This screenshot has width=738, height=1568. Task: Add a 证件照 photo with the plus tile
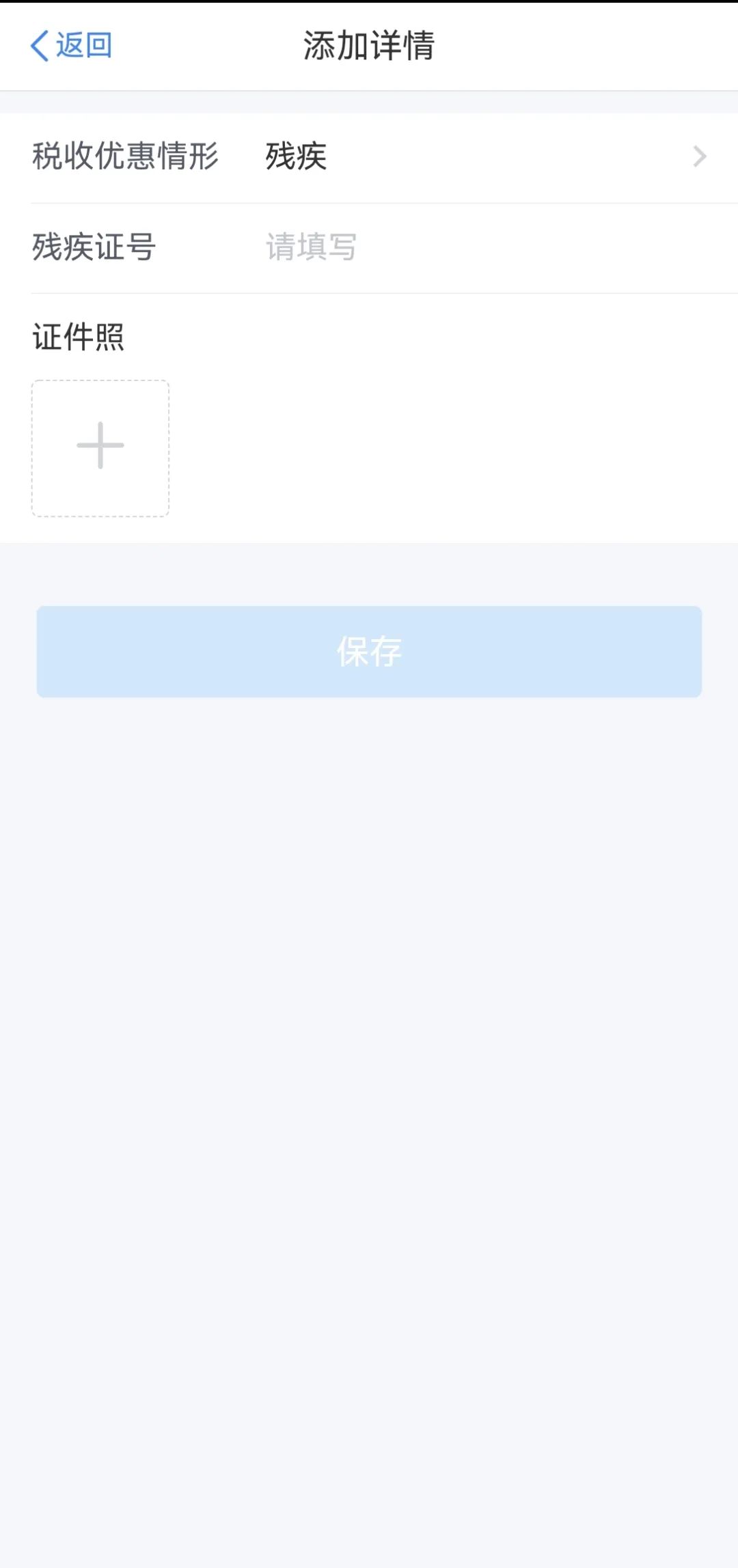pyautogui.click(x=100, y=447)
